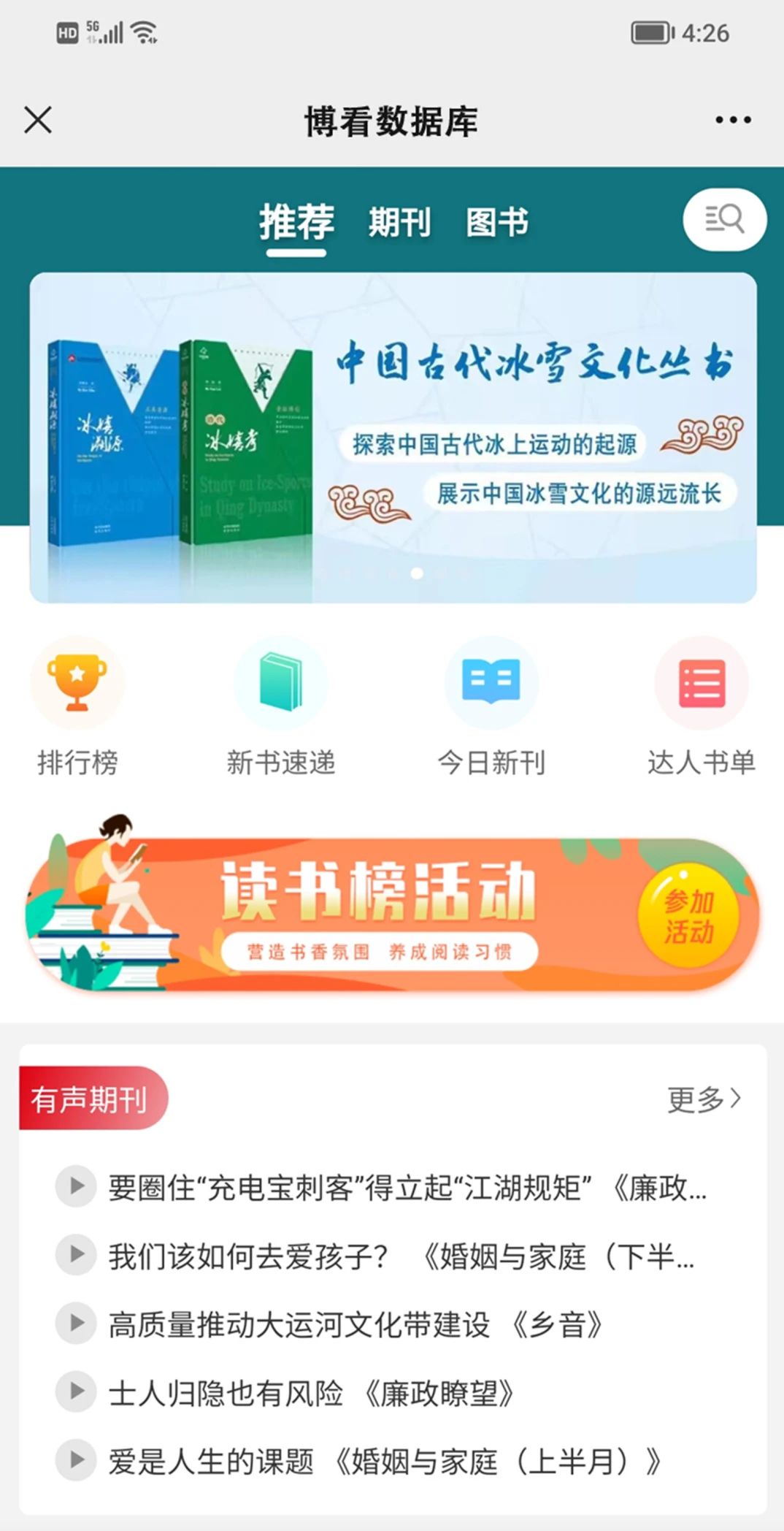View 更多 audio journals

pos(703,1099)
